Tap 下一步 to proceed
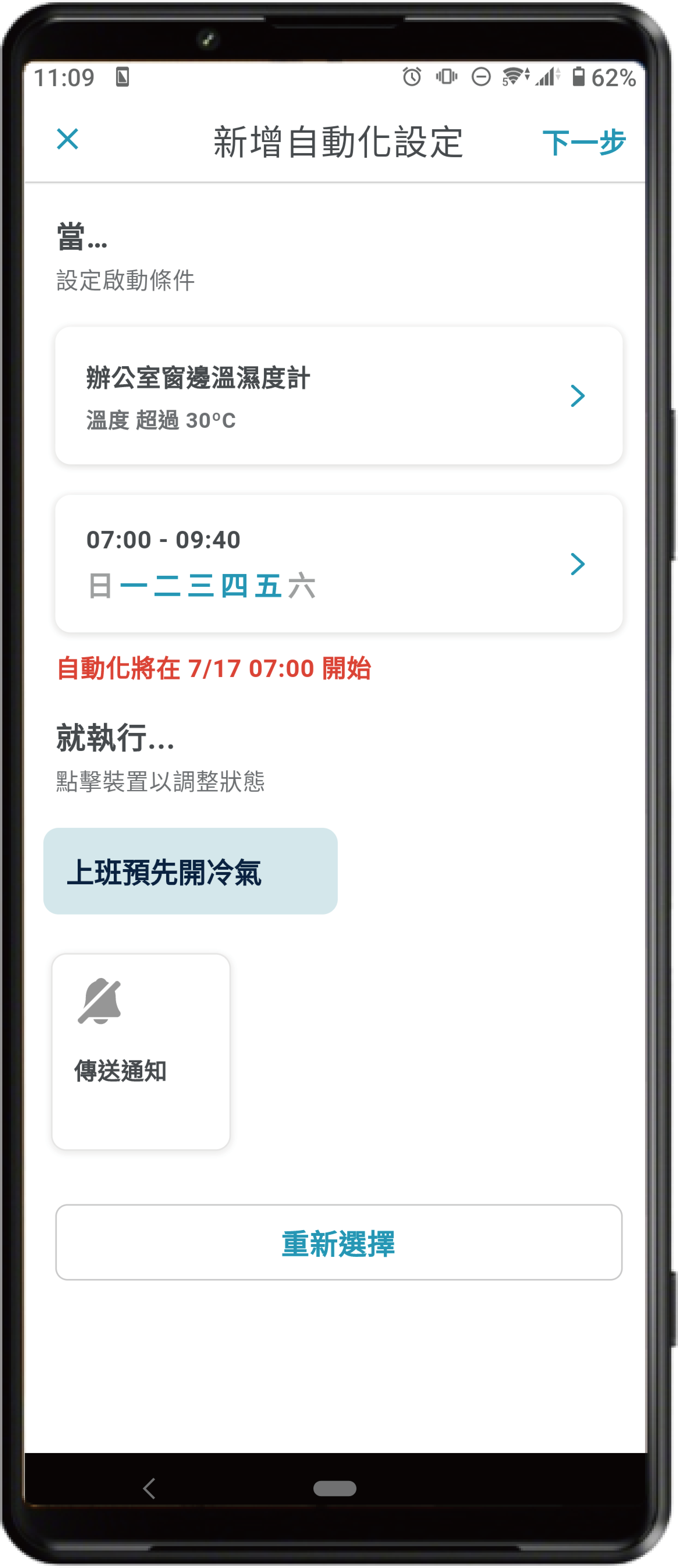Screen dimensions: 678x1568 coord(583,142)
